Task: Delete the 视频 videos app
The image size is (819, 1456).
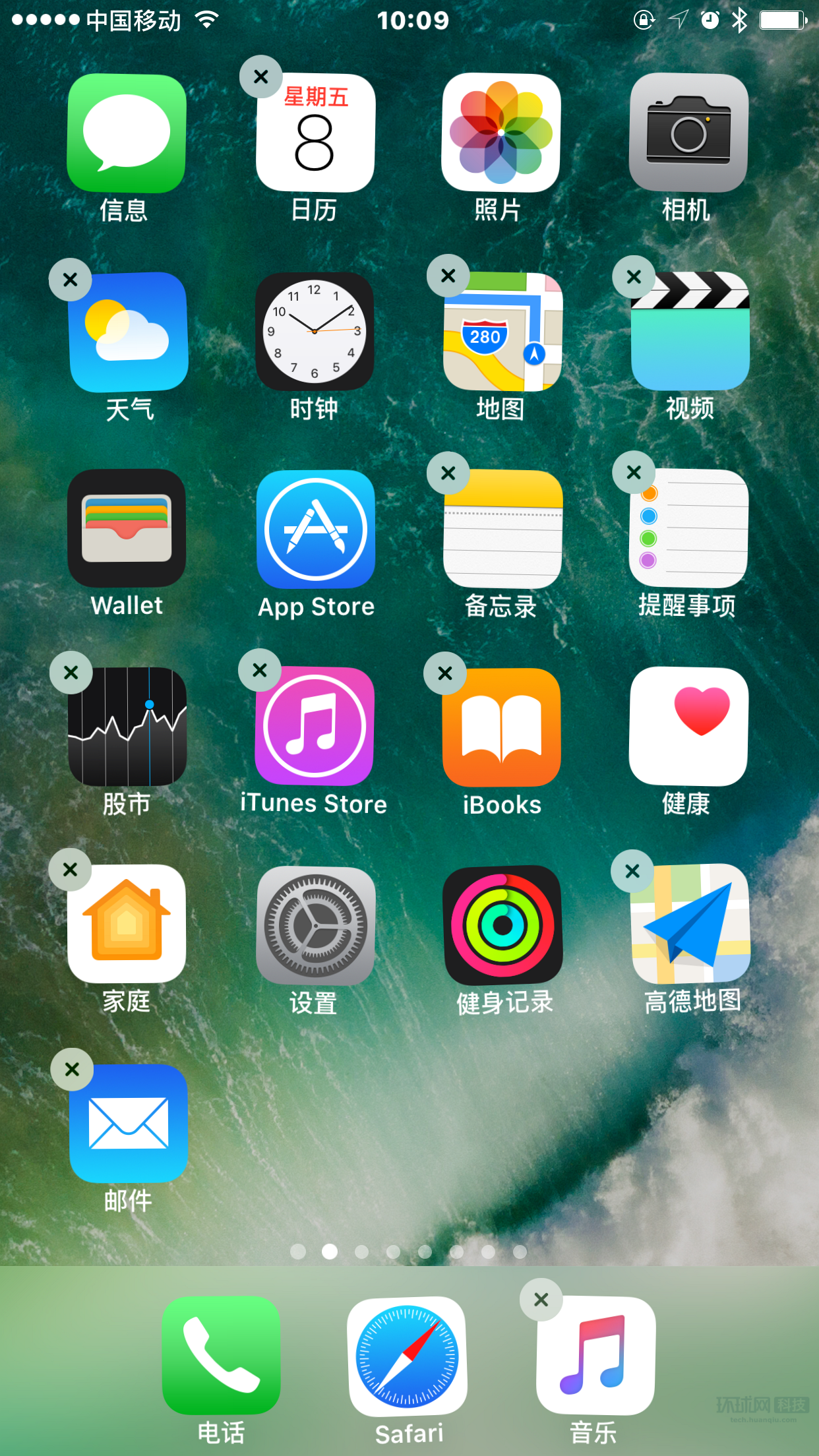Action: (634, 277)
